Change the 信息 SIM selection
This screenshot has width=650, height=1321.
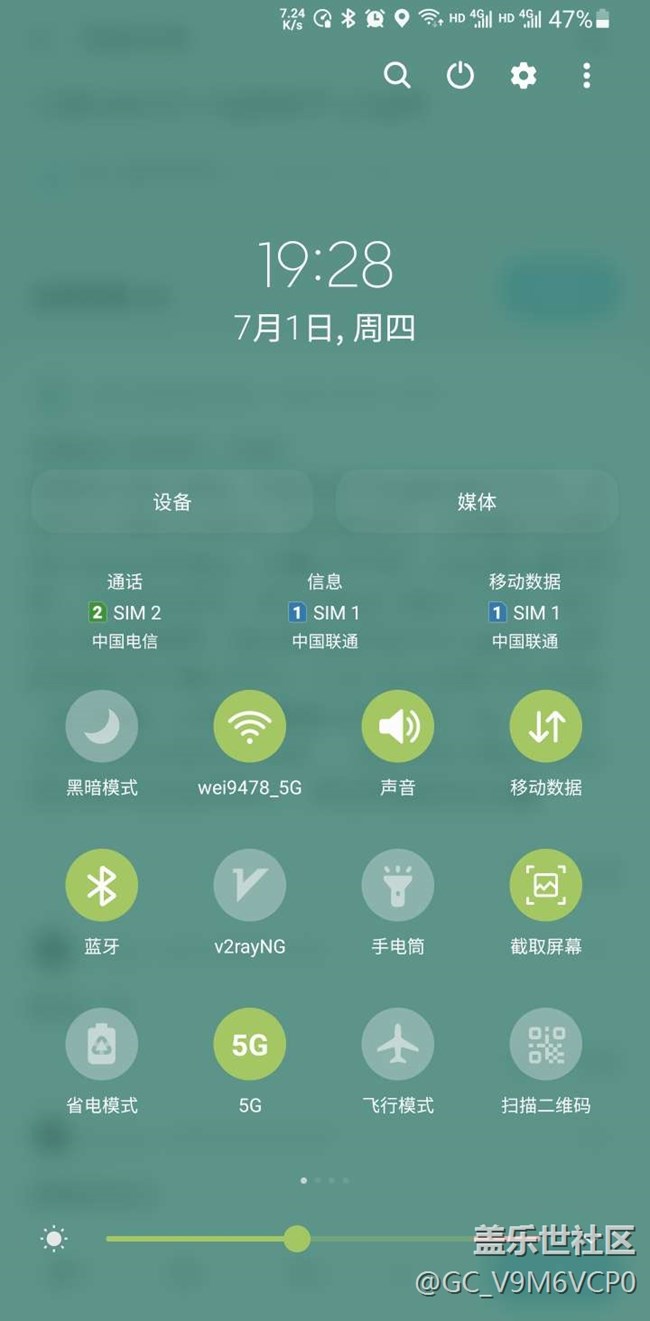point(325,611)
